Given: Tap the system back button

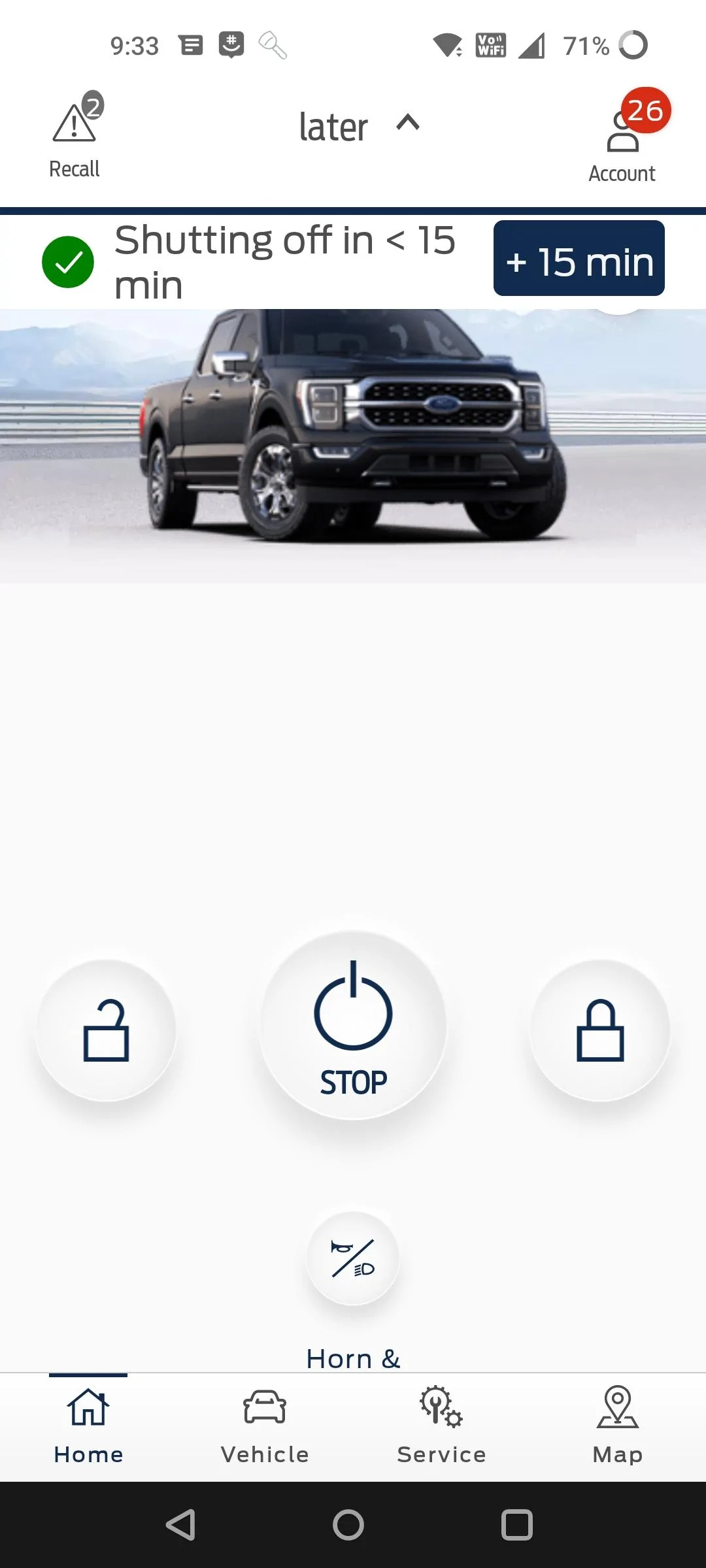Looking at the screenshot, I should 181,1525.
